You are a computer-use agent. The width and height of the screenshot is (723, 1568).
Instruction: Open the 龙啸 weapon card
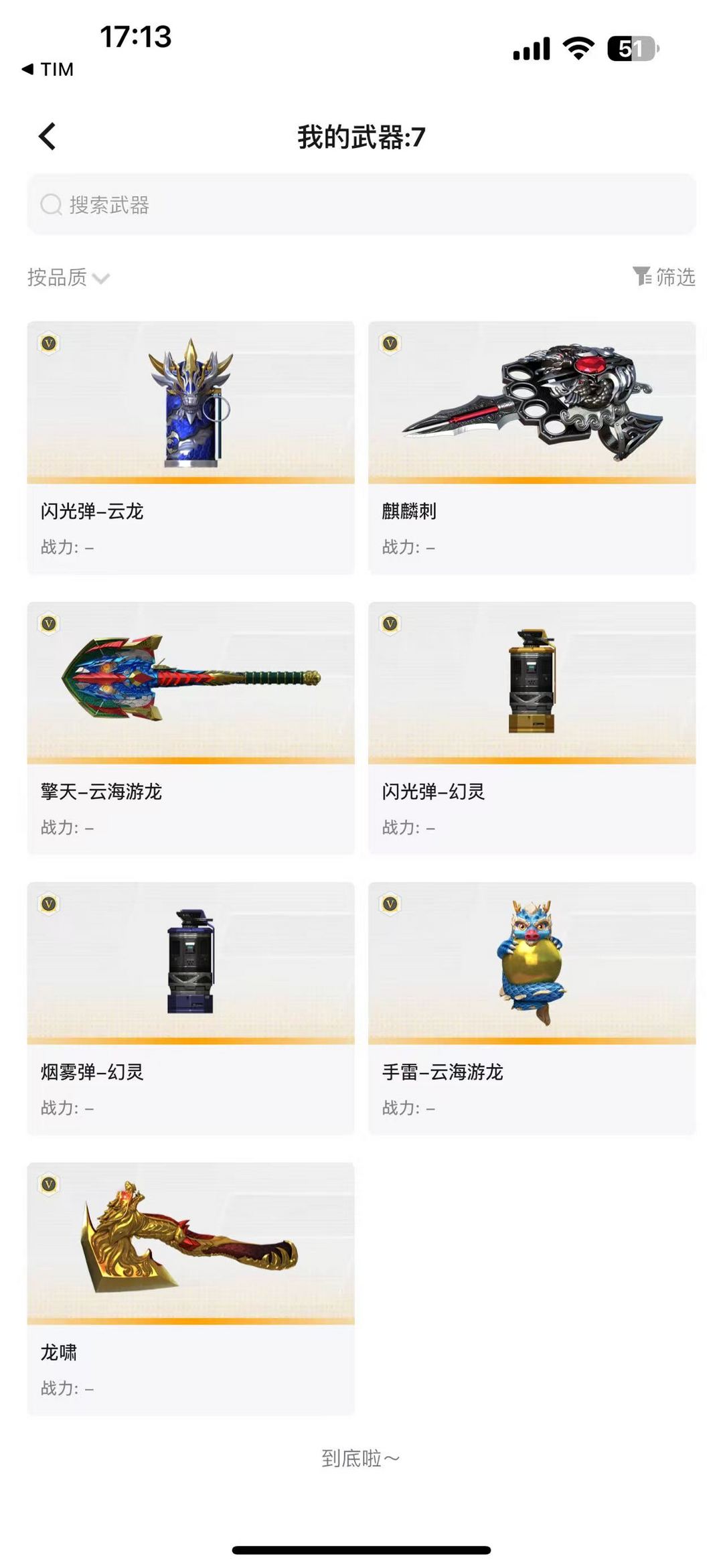point(191,1289)
